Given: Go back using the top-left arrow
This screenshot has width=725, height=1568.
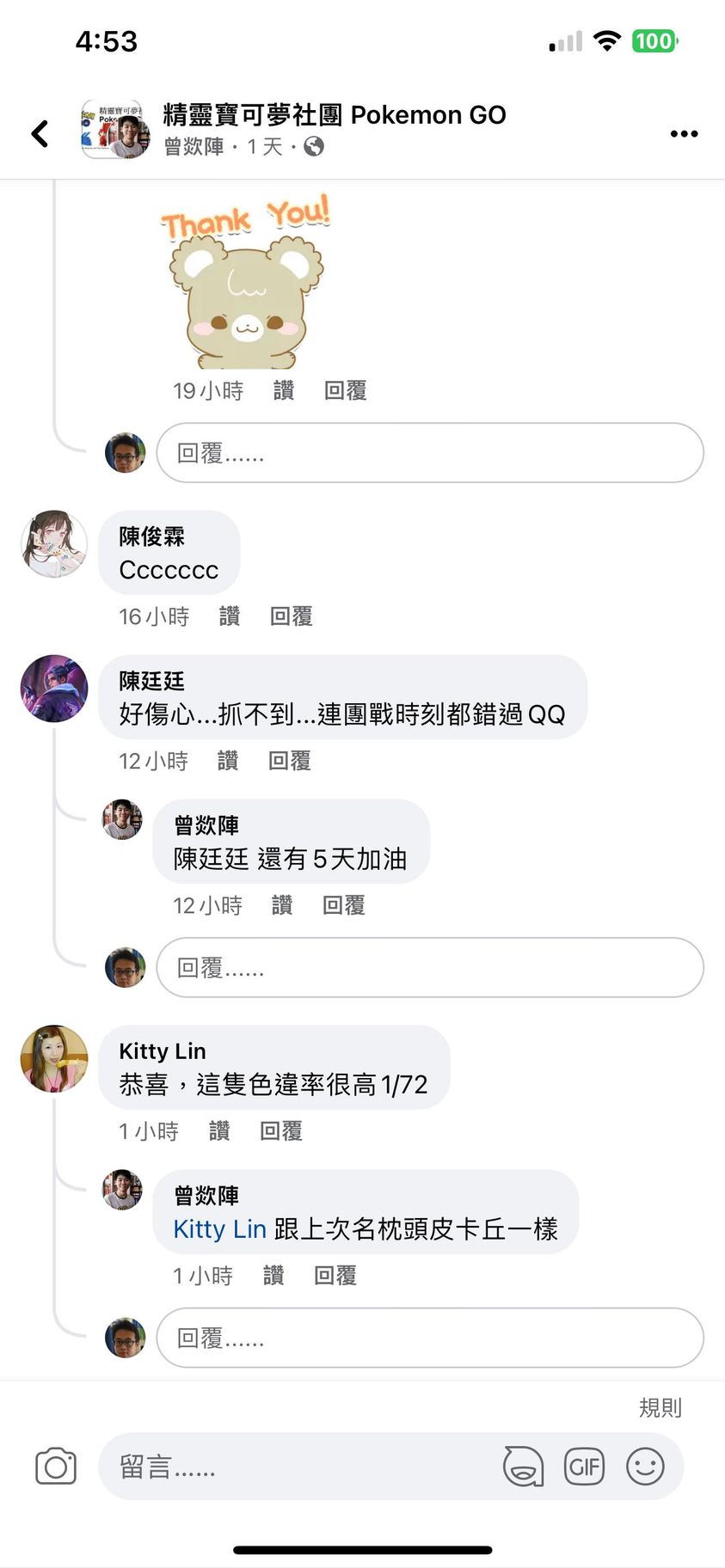Looking at the screenshot, I should tap(40, 133).
